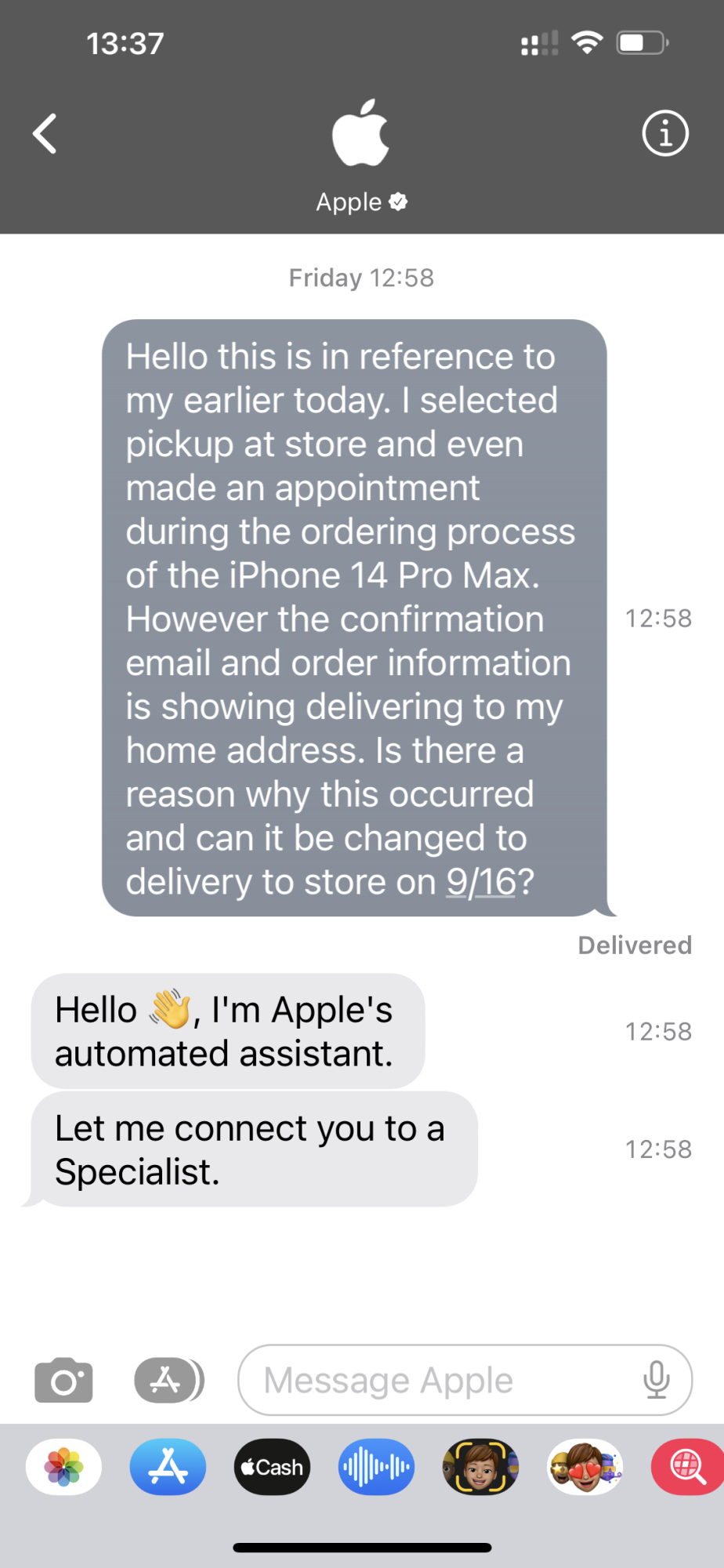Image resolution: width=724 pixels, height=1568 pixels.
Task: Toggle the iMessage apps drawer button
Action: (168, 1381)
